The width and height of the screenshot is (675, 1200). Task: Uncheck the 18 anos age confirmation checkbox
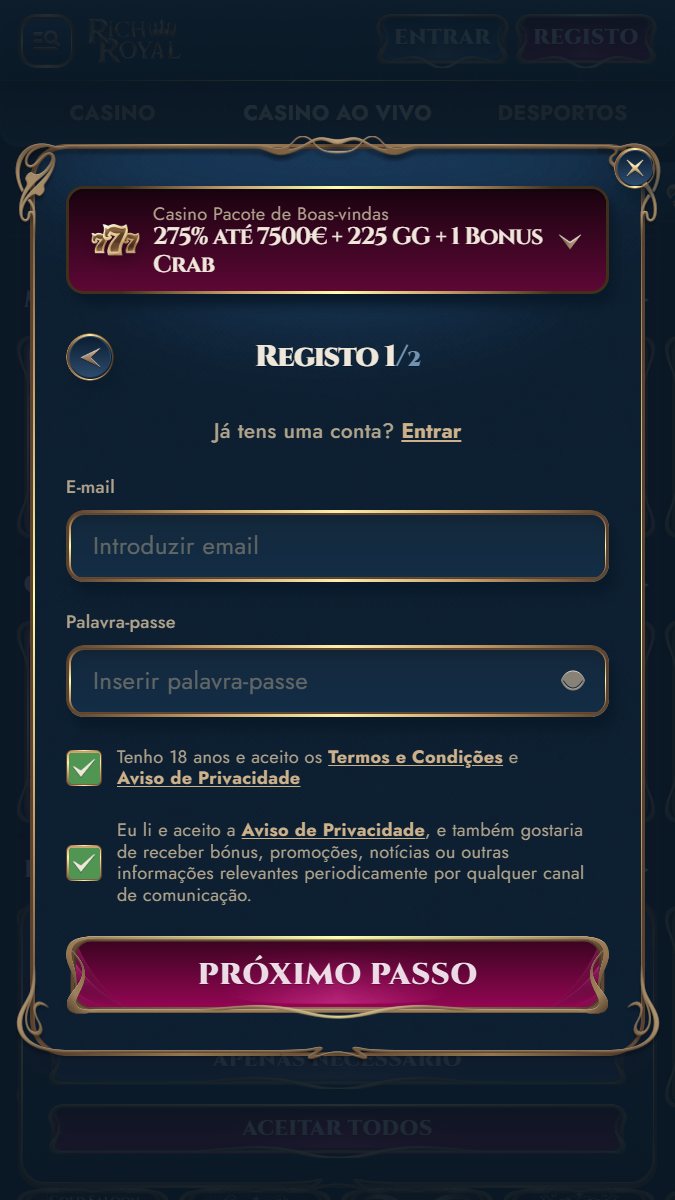point(84,768)
